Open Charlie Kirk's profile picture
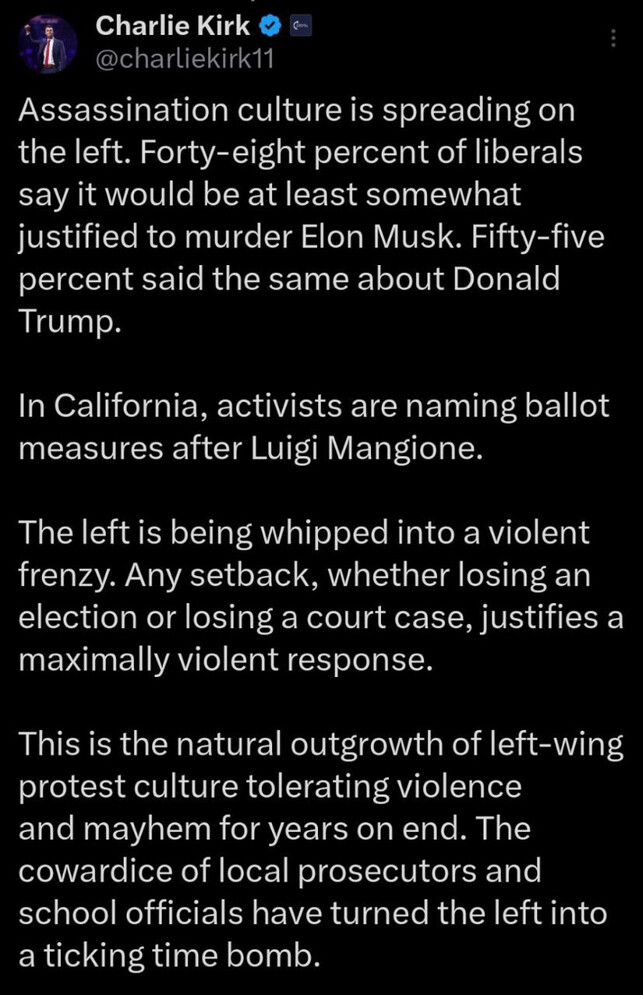This screenshot has width=643, height=995. coord(49,43)
